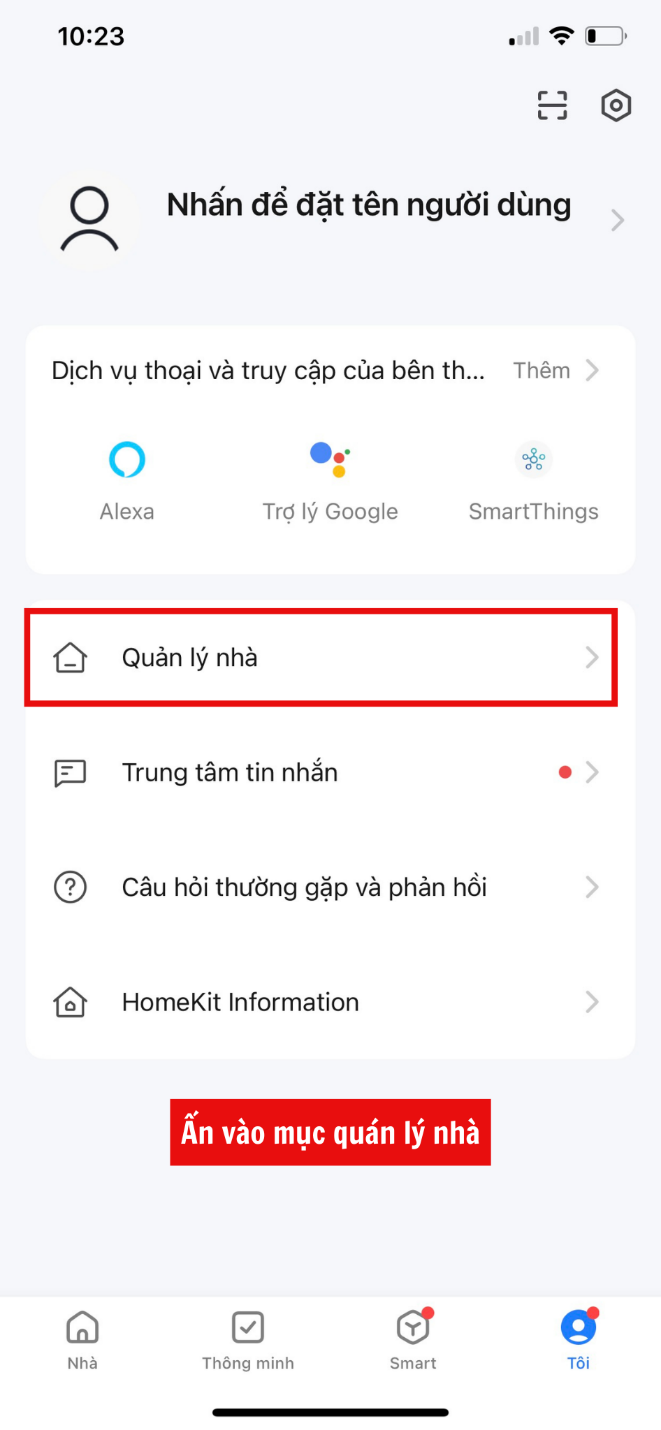The image size is (661, 1430).
Task: Select the Tôi tab
Action: pyautogui.click(x=578, y=1340)
